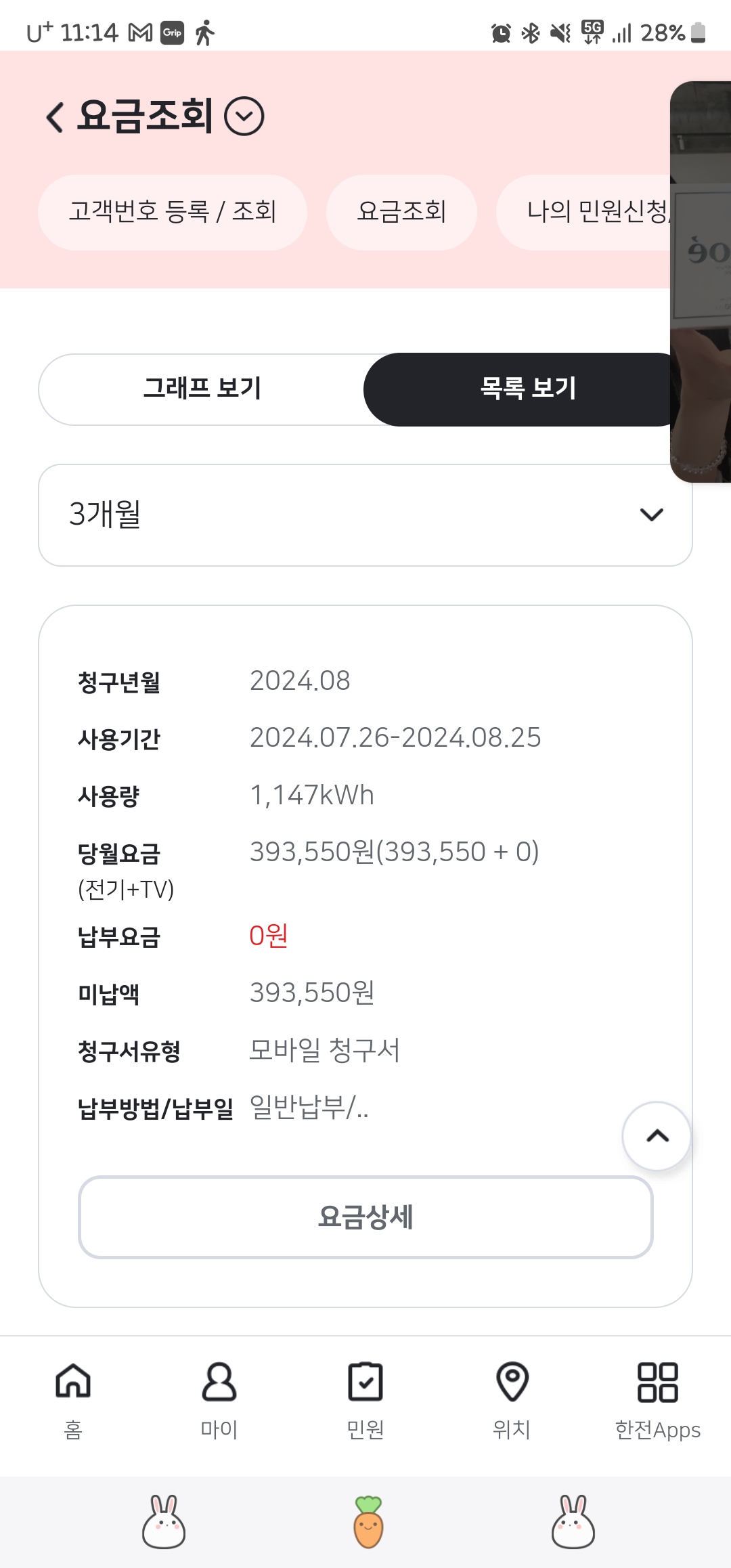Switch to 그래프 보기 view

(x=202, y=389)
